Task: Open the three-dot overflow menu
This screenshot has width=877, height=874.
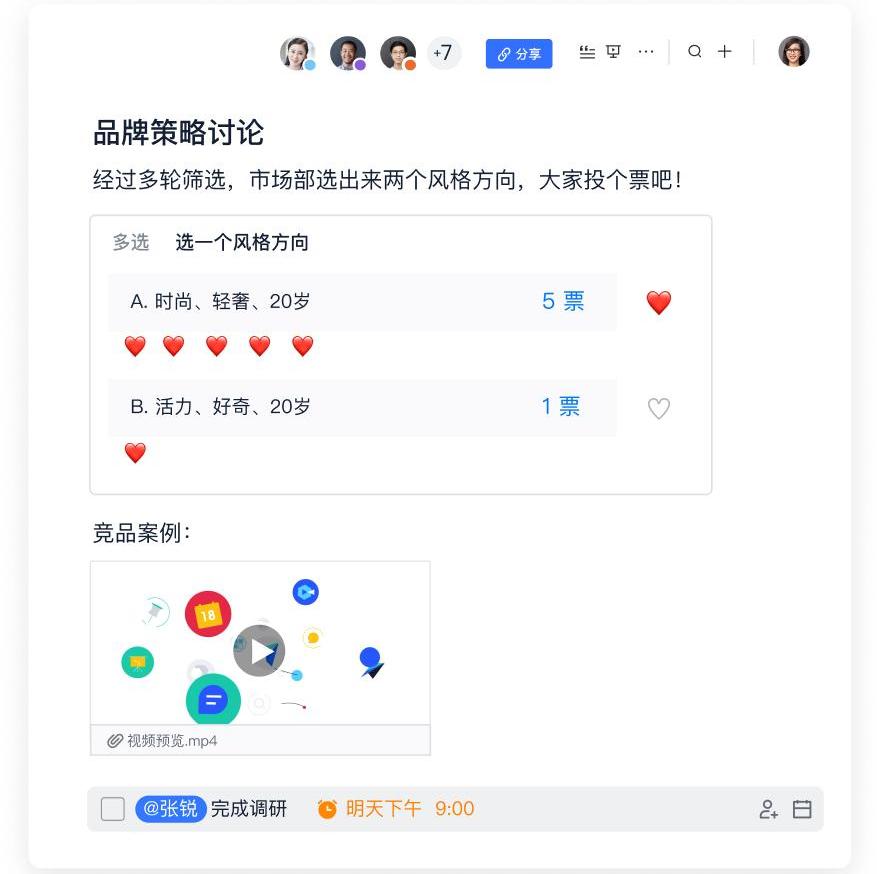Action: click(x=646, y=52)
